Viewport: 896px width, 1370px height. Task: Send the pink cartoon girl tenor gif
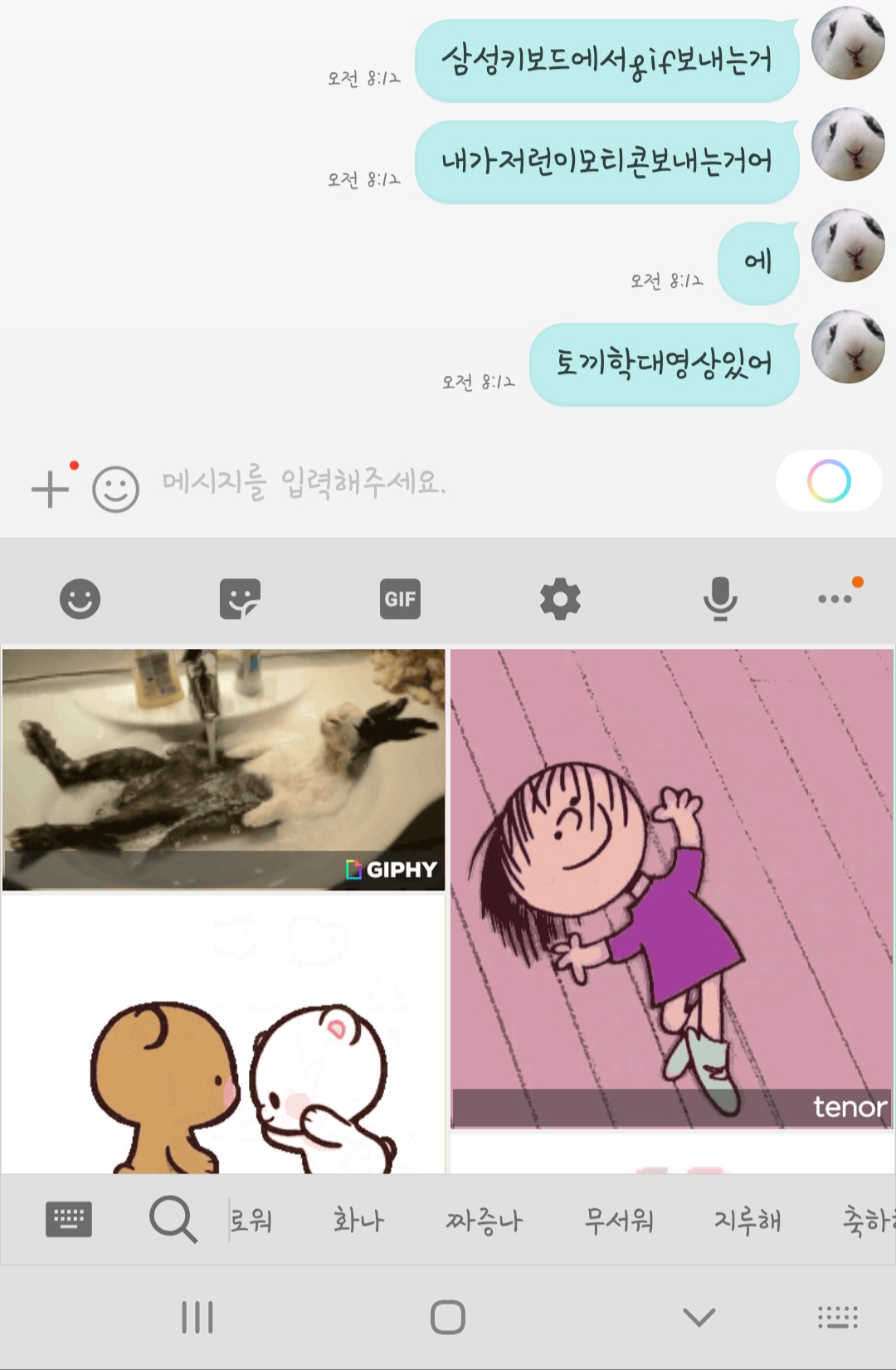click(x=671, y=888)
